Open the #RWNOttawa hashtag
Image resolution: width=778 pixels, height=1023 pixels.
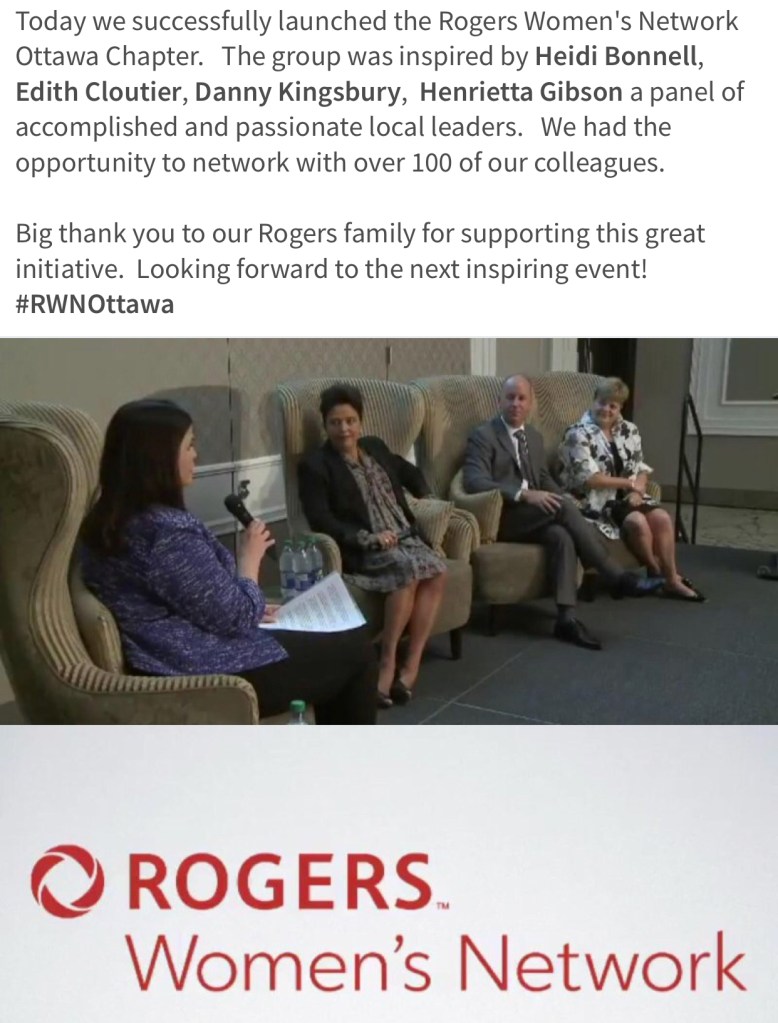95,304
